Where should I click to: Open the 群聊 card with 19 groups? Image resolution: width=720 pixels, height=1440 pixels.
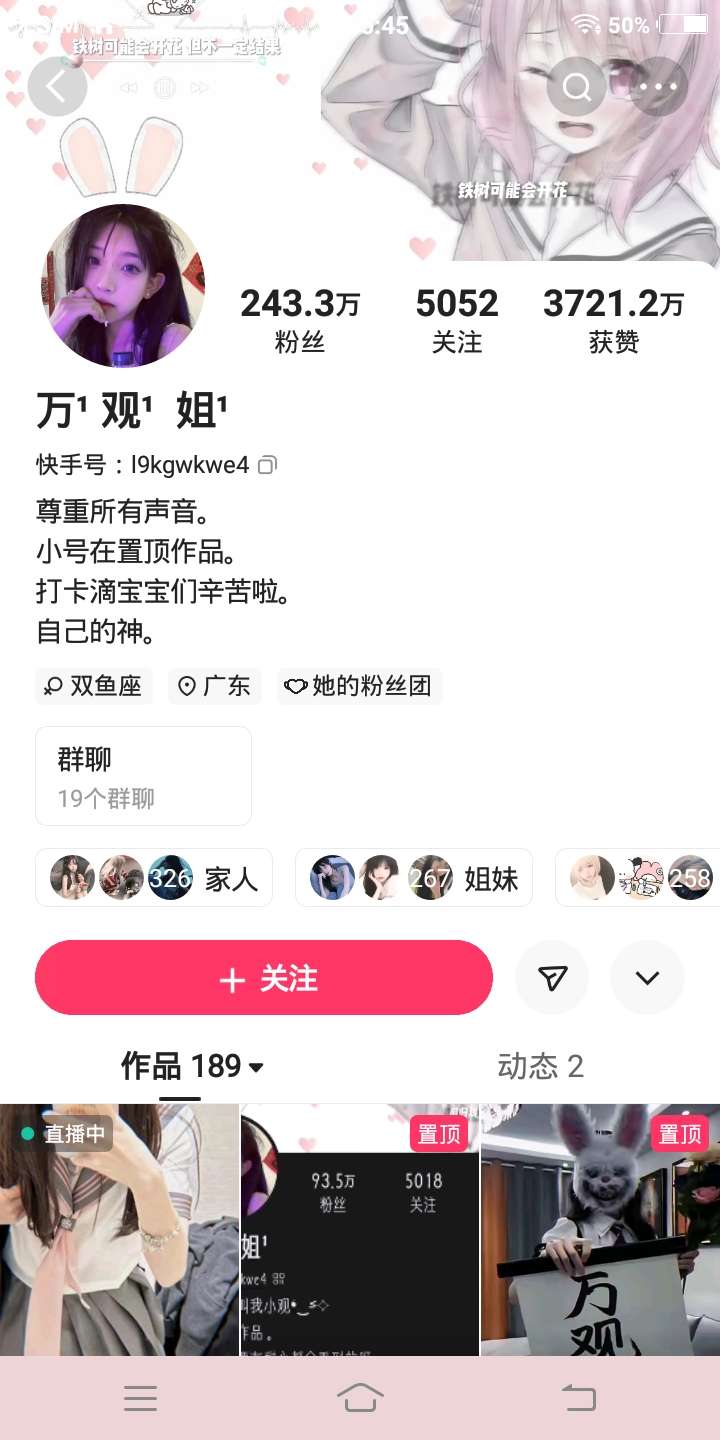[x=143, y=776]
